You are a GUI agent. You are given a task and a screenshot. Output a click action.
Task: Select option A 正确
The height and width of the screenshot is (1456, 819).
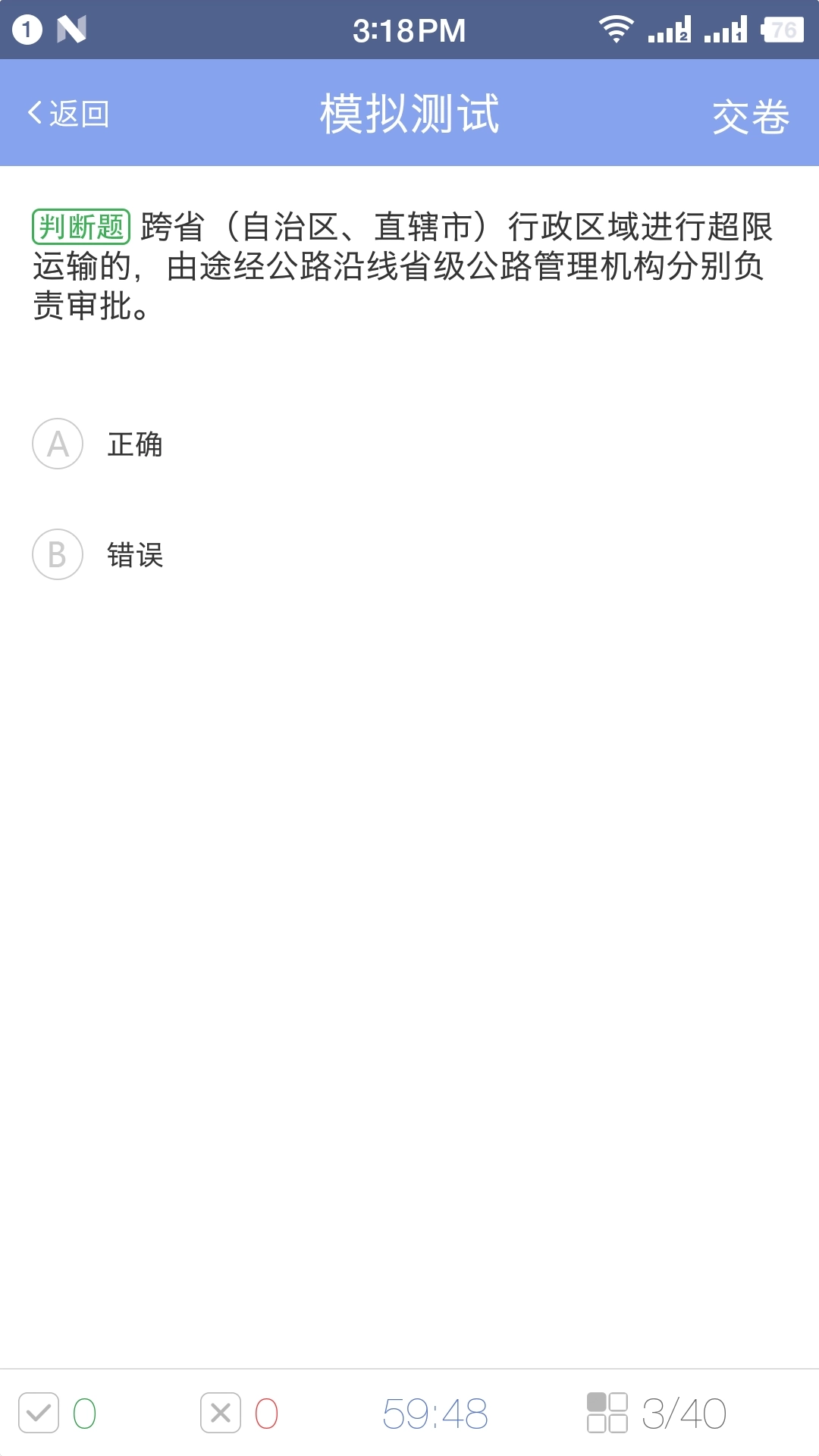pyautogui.click(x=136, y=446)
